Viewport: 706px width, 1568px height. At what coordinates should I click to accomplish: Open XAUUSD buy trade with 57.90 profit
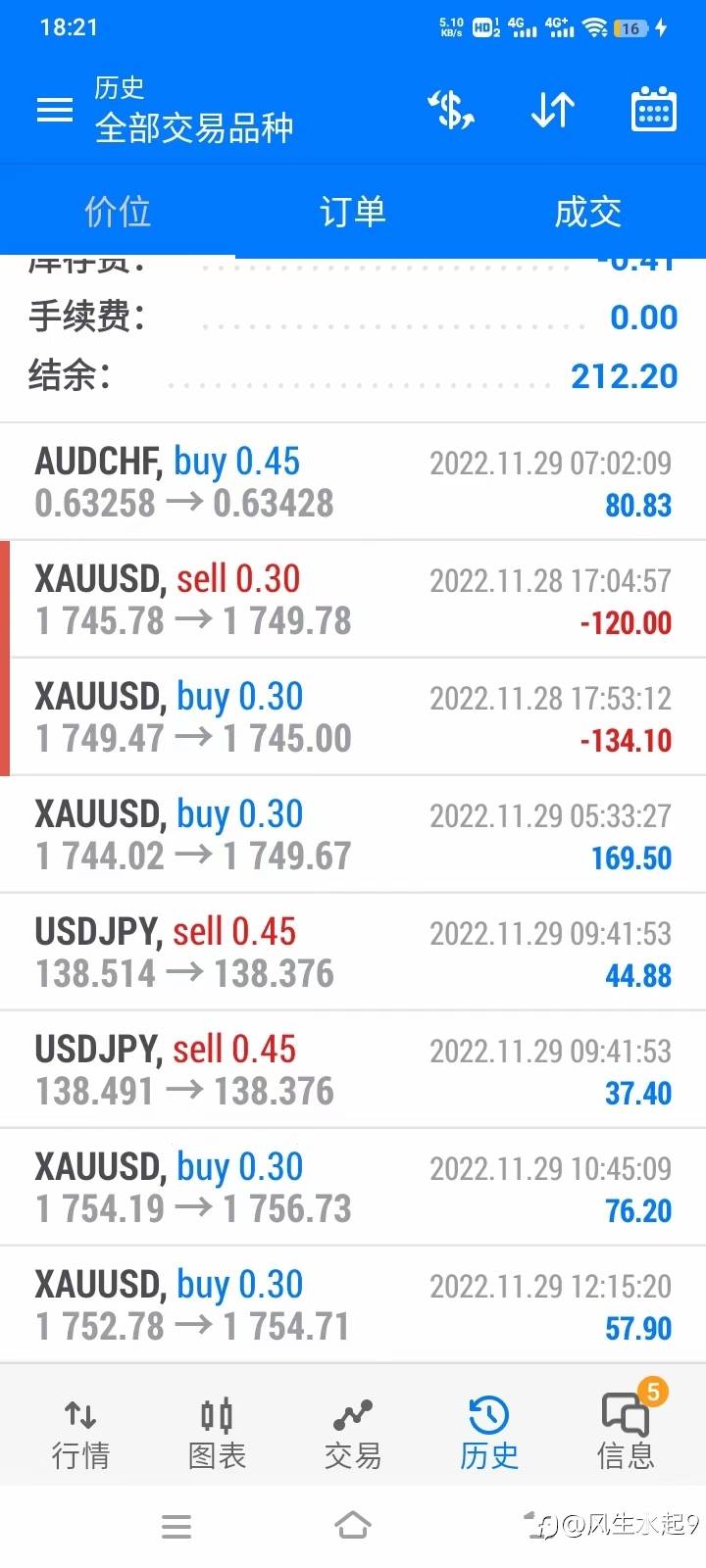[353, 1305]
